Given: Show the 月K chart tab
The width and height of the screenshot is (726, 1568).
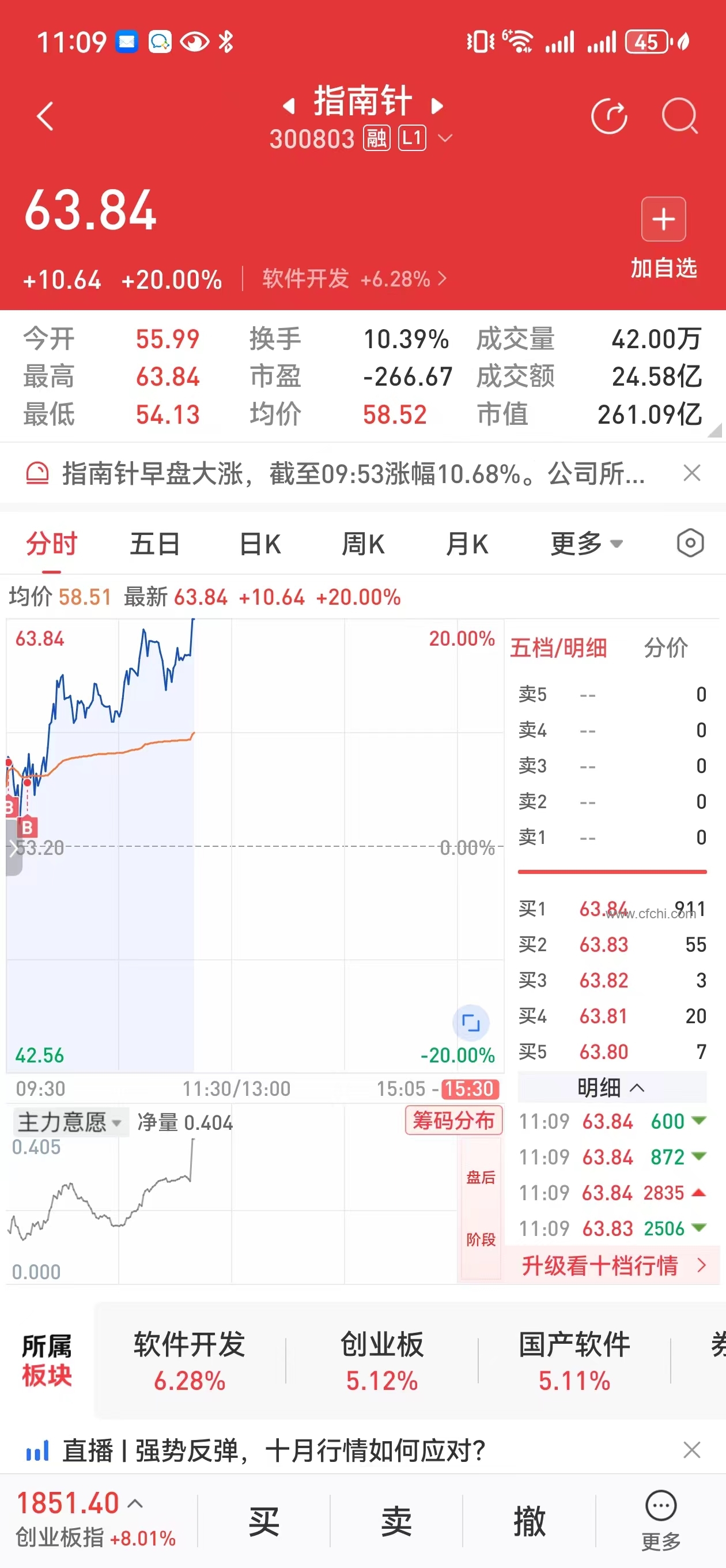Looking at the screenshot, I should 467,544.
